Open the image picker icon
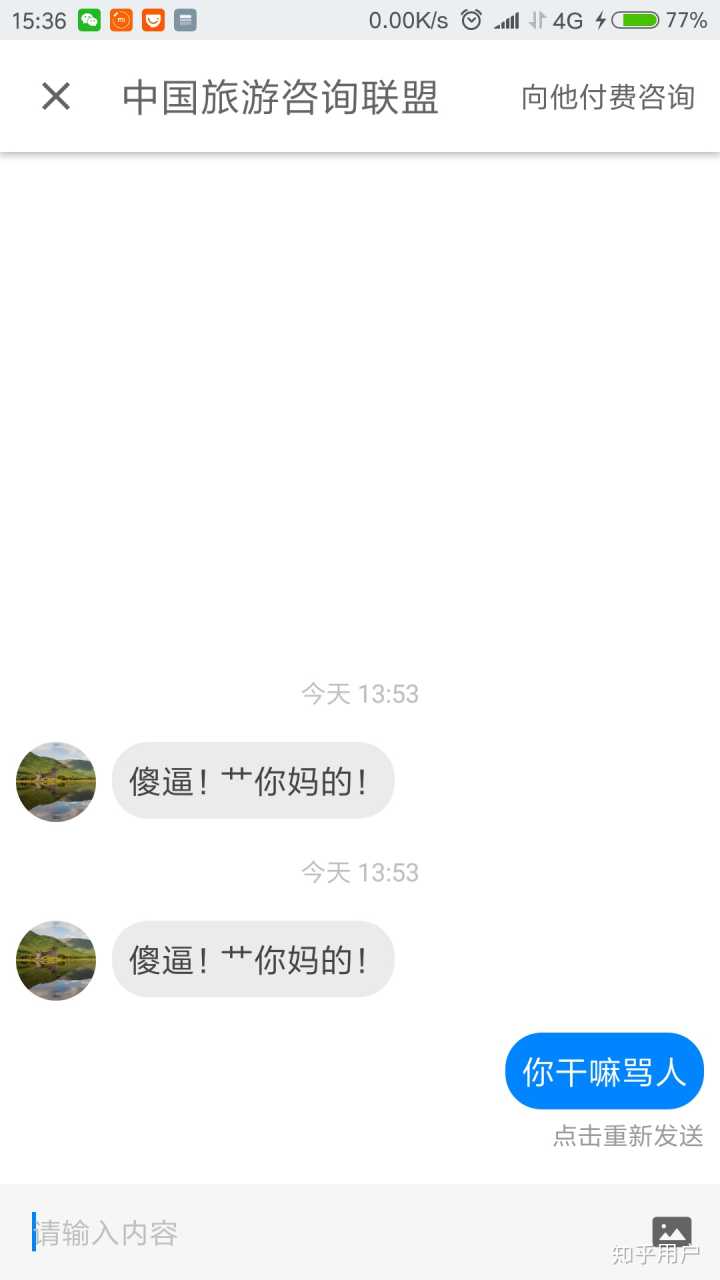This screenshot has height=1280, width=720. 671,1231
